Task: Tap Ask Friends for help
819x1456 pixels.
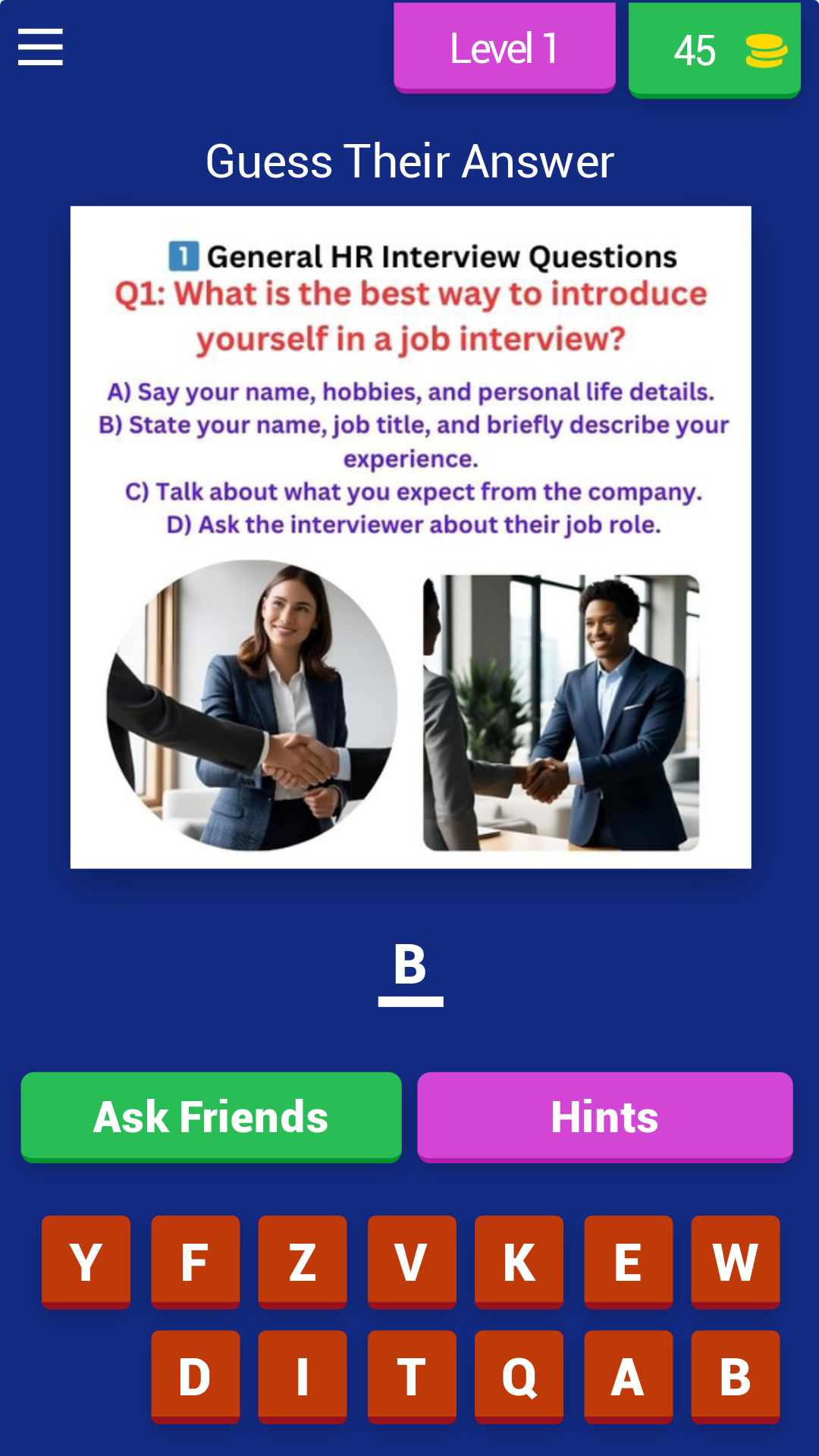Action: (x=211, y=1117)
